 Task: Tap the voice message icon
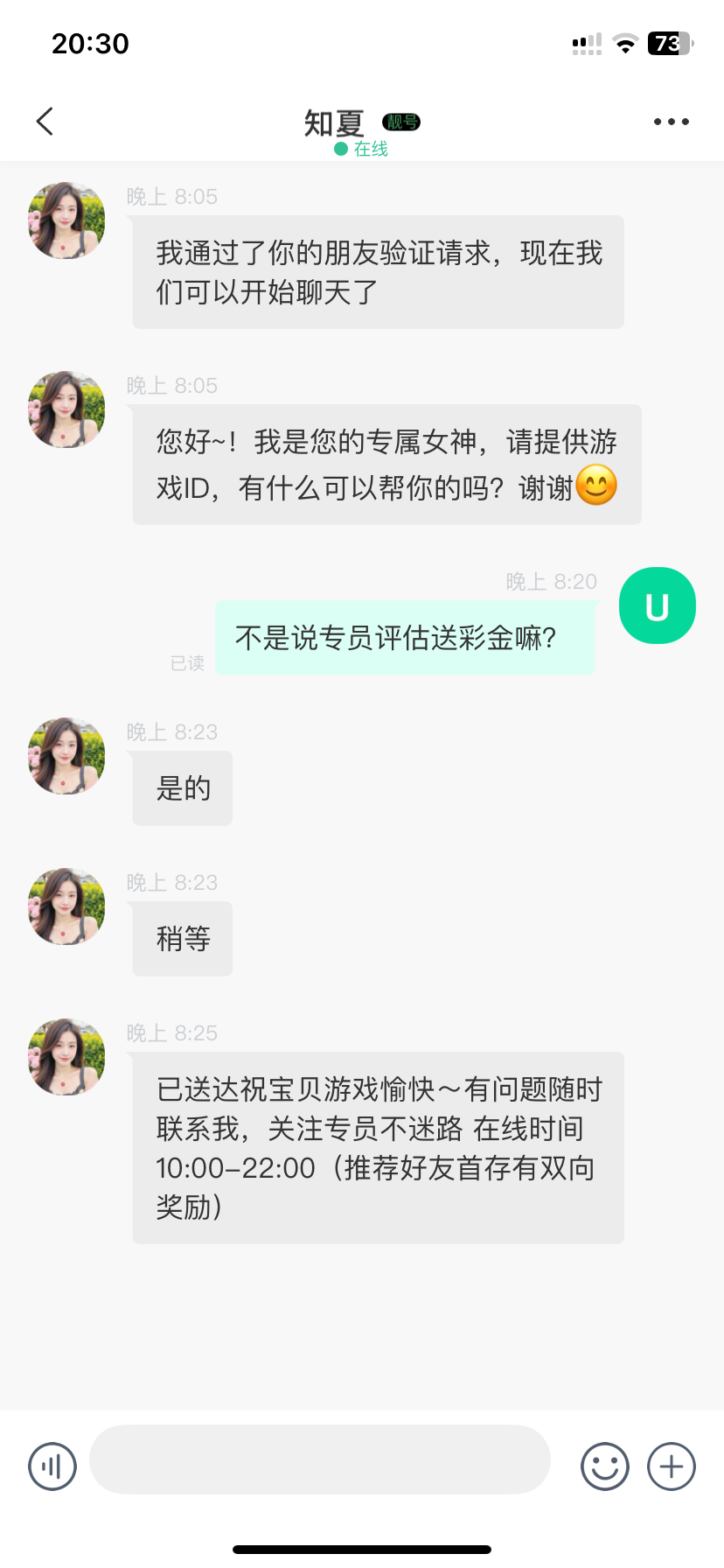tap(52, 1466)
